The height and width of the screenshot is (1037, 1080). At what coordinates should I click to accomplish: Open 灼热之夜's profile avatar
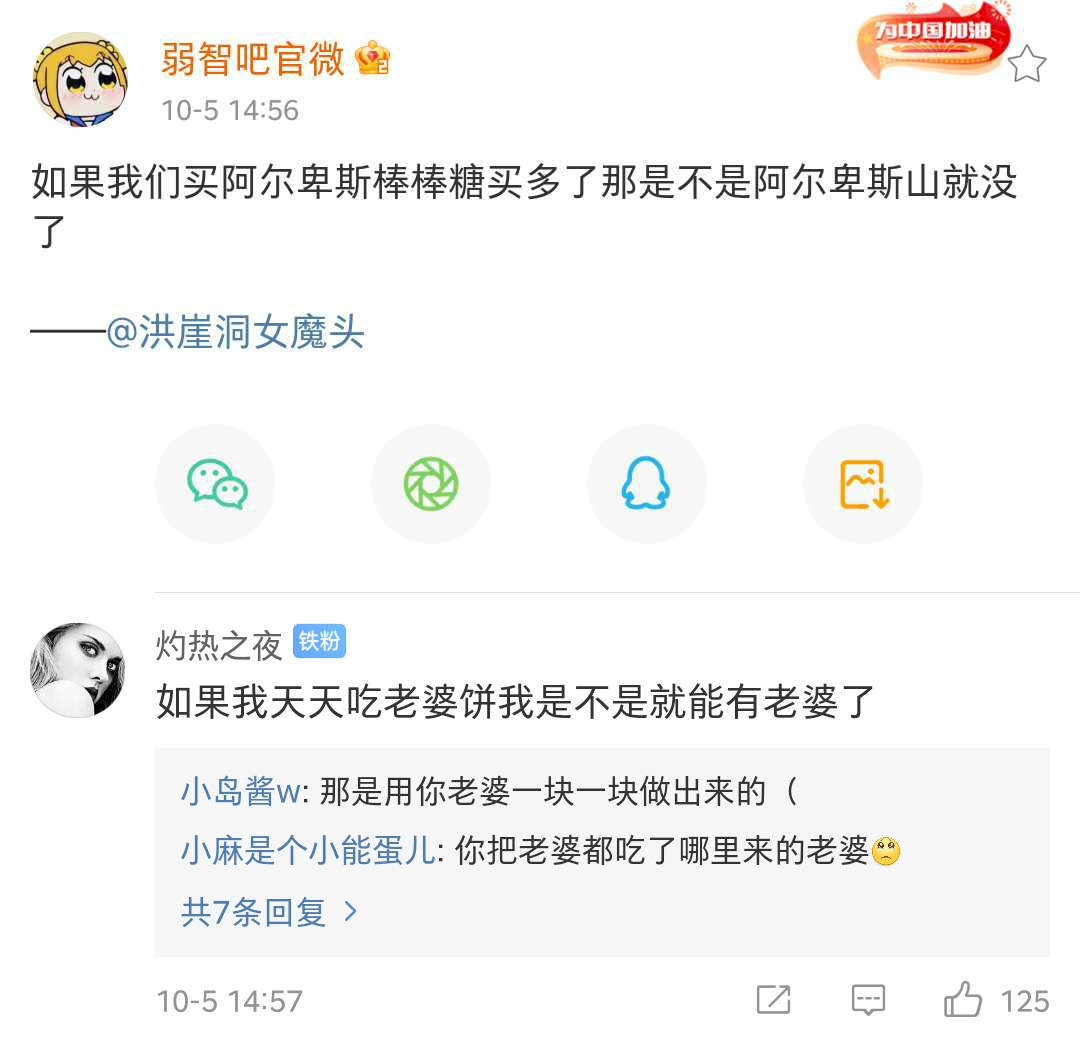(78, 670)
